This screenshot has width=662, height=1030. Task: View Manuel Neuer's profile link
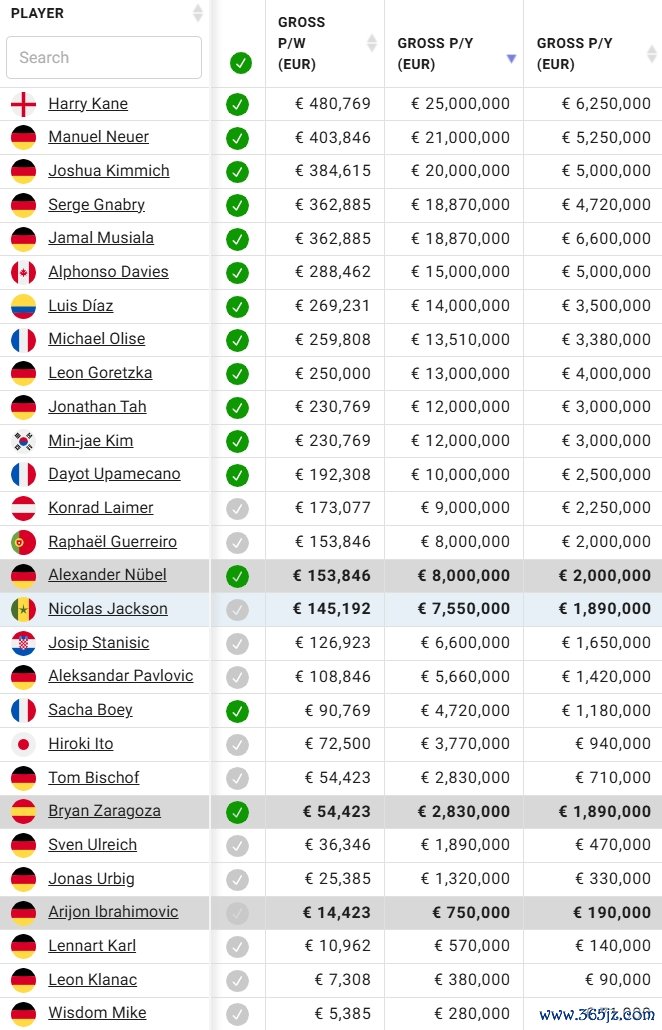point(98,137)
